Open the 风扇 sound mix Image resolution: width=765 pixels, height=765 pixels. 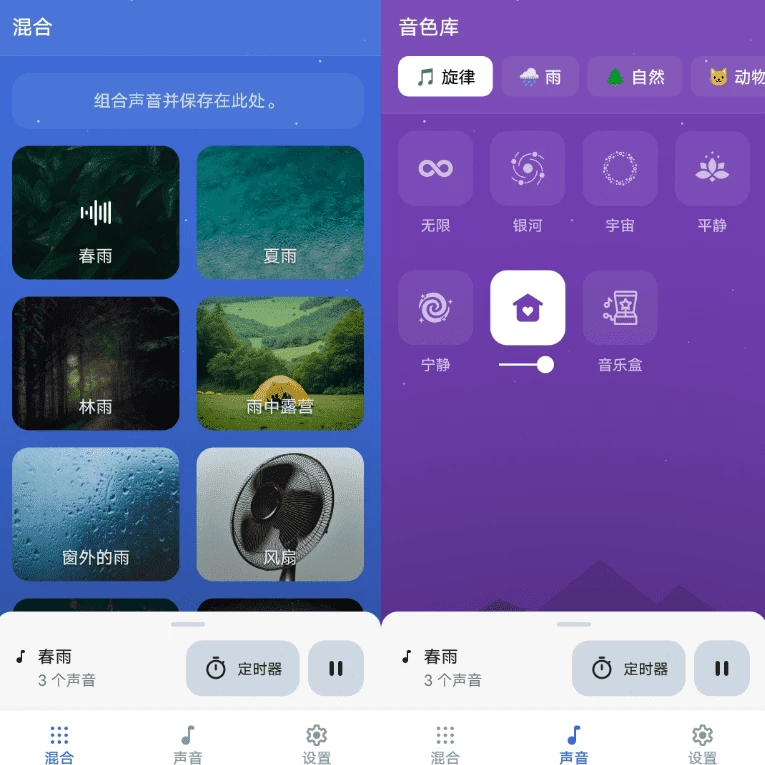[280, 513]
